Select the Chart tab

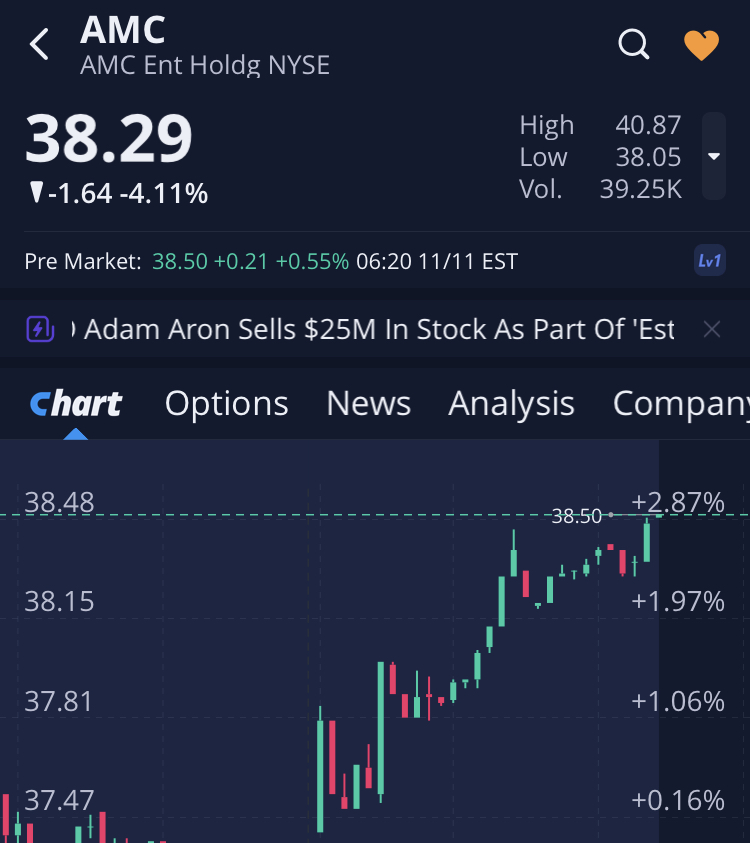[76, 403]
